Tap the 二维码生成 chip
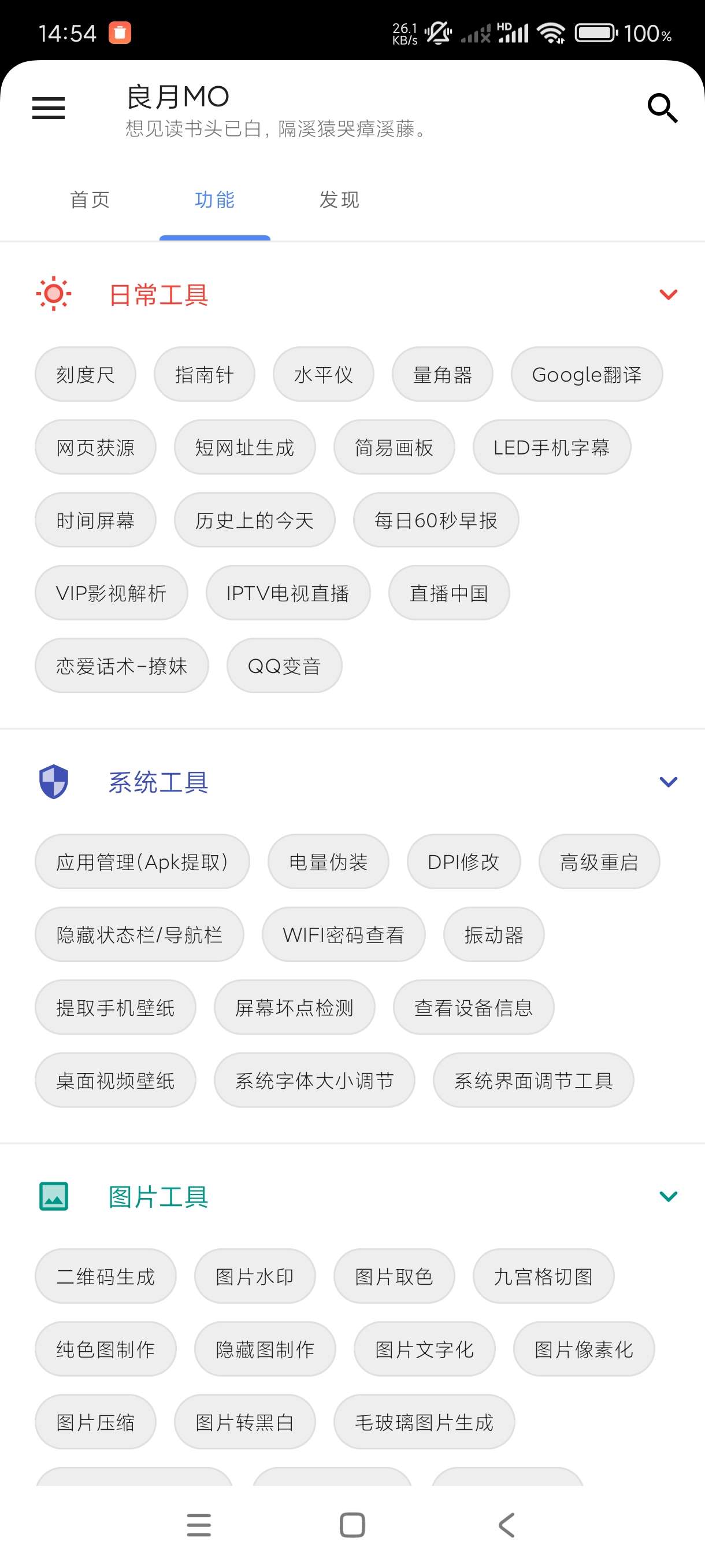This screenshot has width=705, height=1568. [105, 1277]
